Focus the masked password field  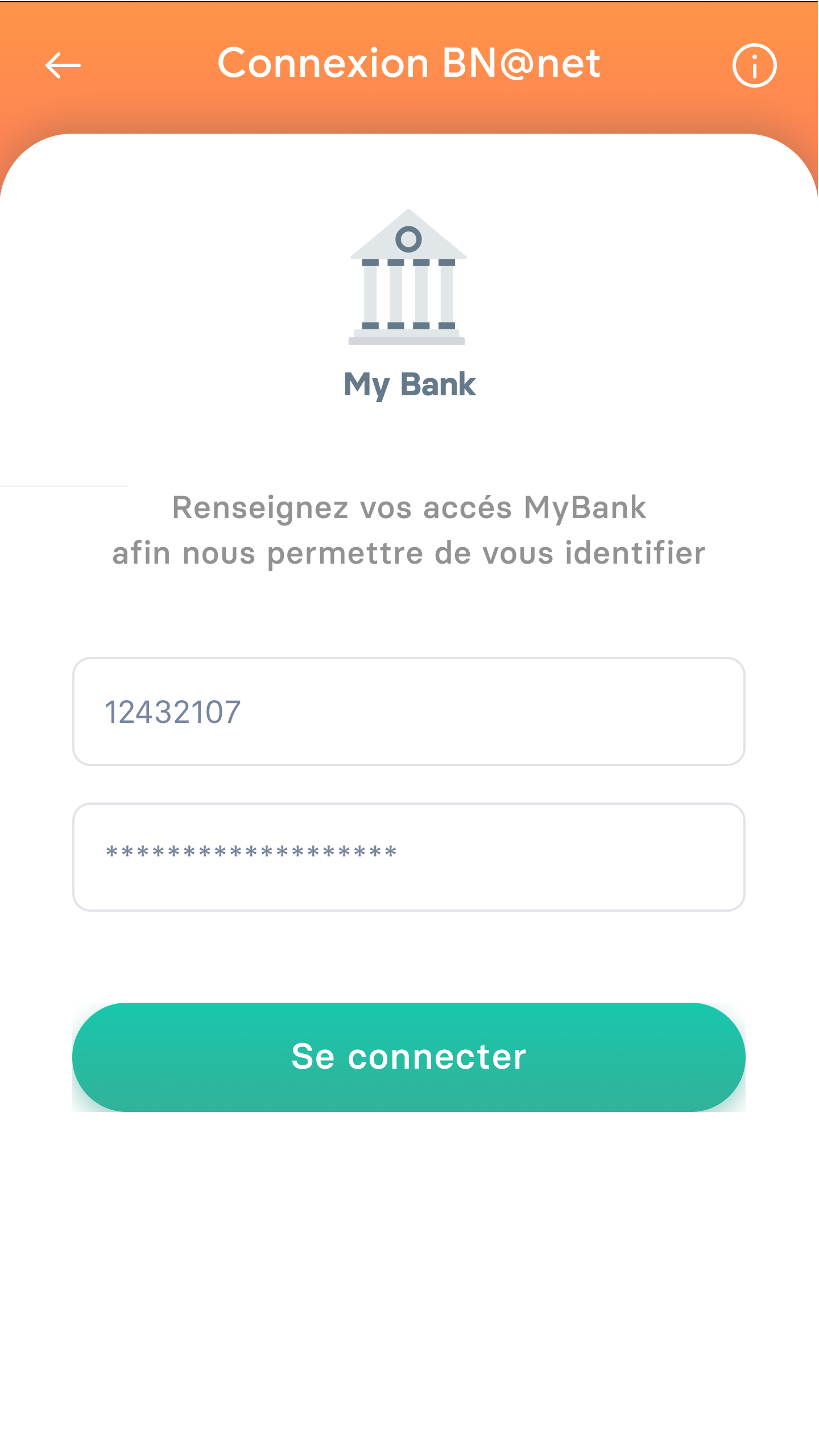[408, 857]
